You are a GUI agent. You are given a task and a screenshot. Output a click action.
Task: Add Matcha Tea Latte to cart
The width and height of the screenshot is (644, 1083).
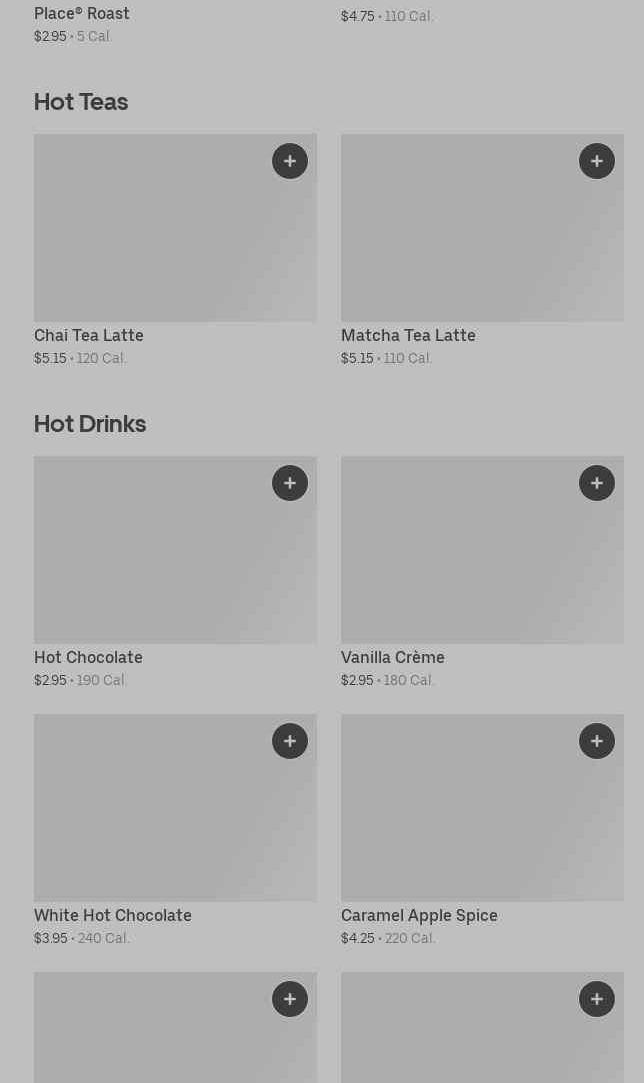pyautogui.click(x=597, y=161)
